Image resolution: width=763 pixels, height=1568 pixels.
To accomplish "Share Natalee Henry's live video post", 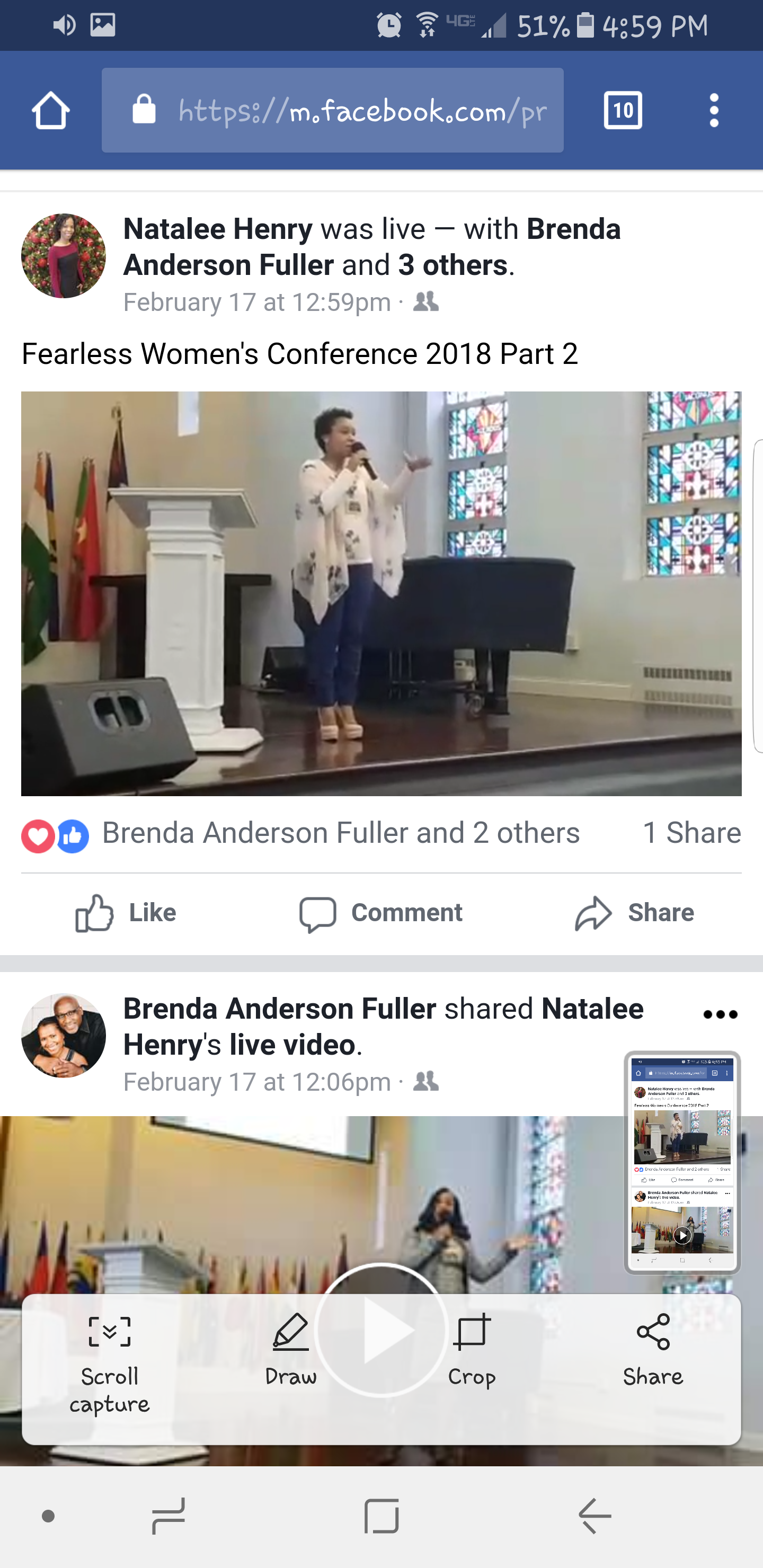I will coord(635,912).
